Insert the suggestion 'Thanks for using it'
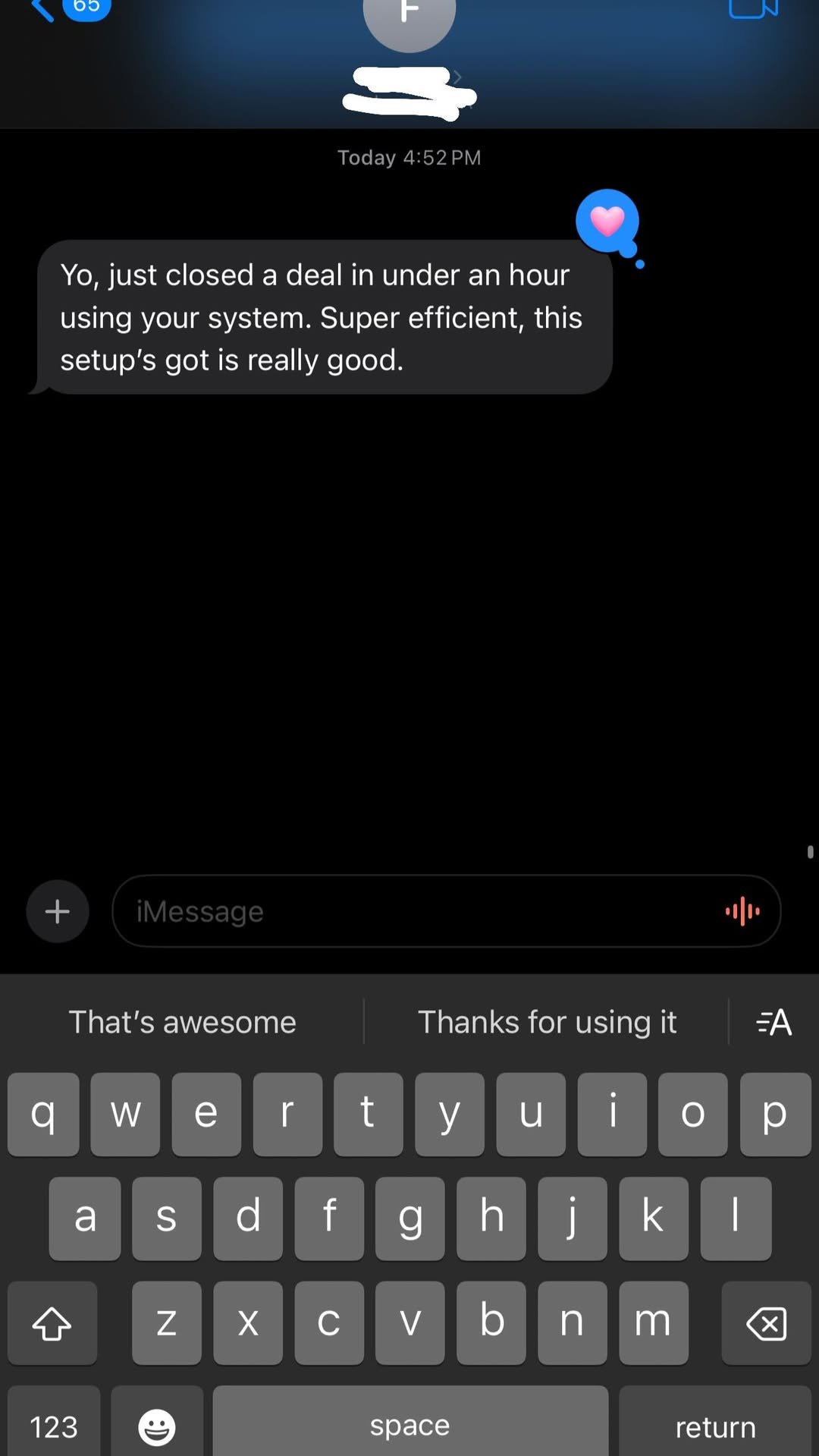819x1456 pixels. click(x=548, y=1022)
